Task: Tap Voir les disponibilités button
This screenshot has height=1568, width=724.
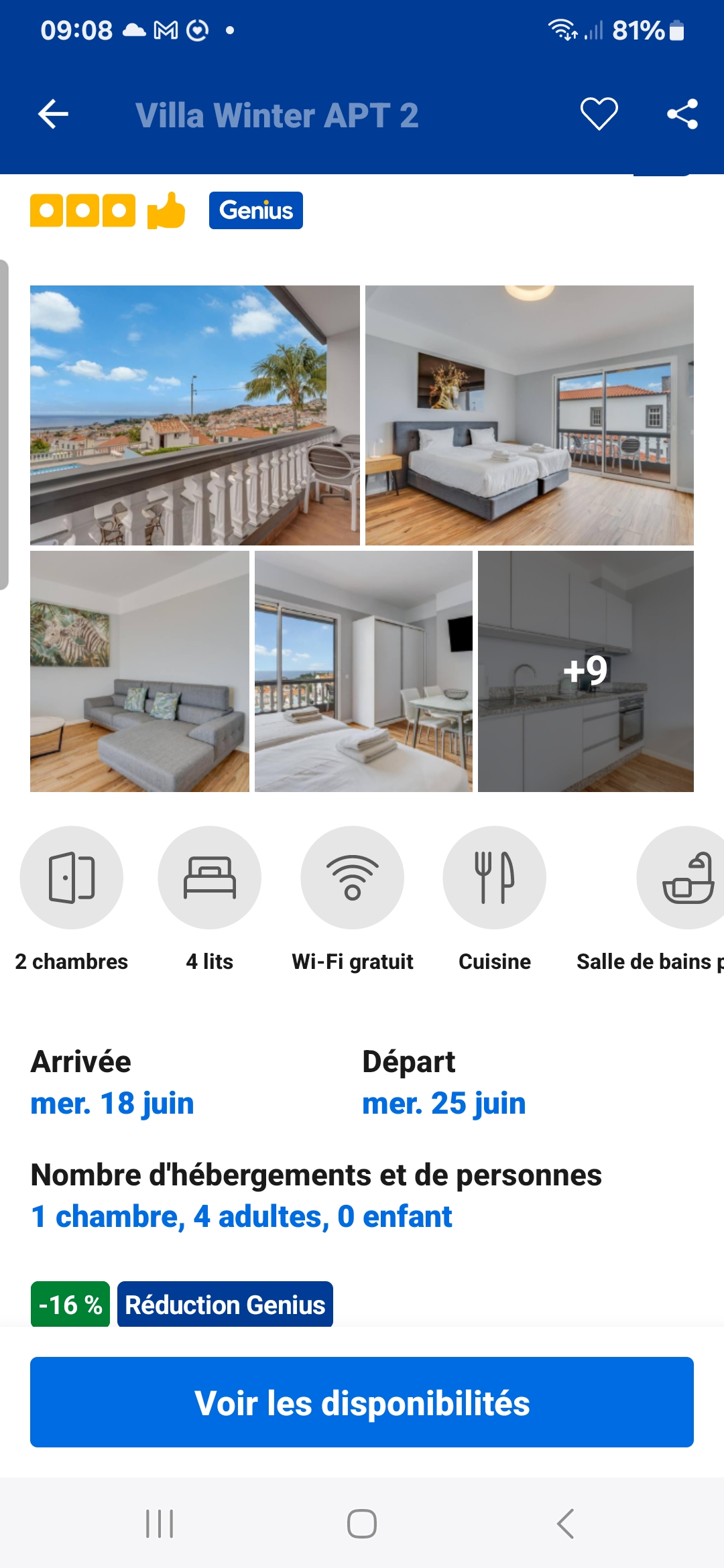Action: tap(362, 1402)
